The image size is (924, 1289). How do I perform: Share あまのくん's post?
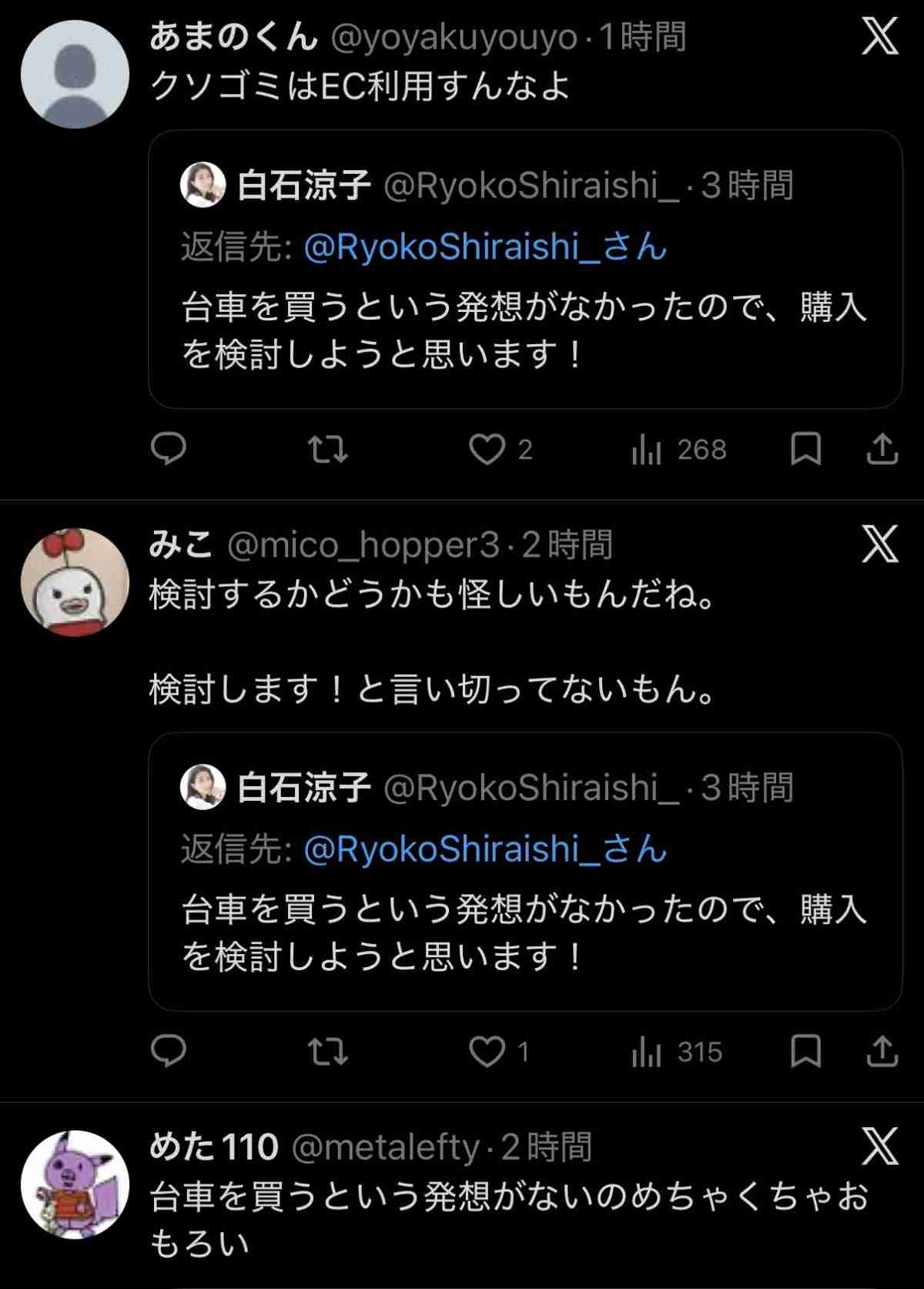pos(882,449)
